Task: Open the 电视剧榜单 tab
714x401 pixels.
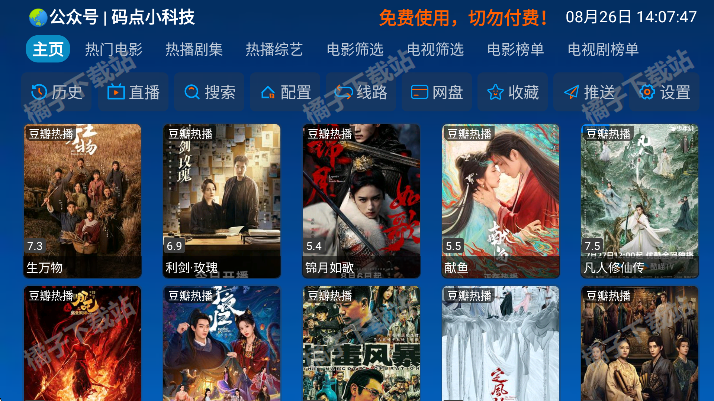Action: [603, 49]
